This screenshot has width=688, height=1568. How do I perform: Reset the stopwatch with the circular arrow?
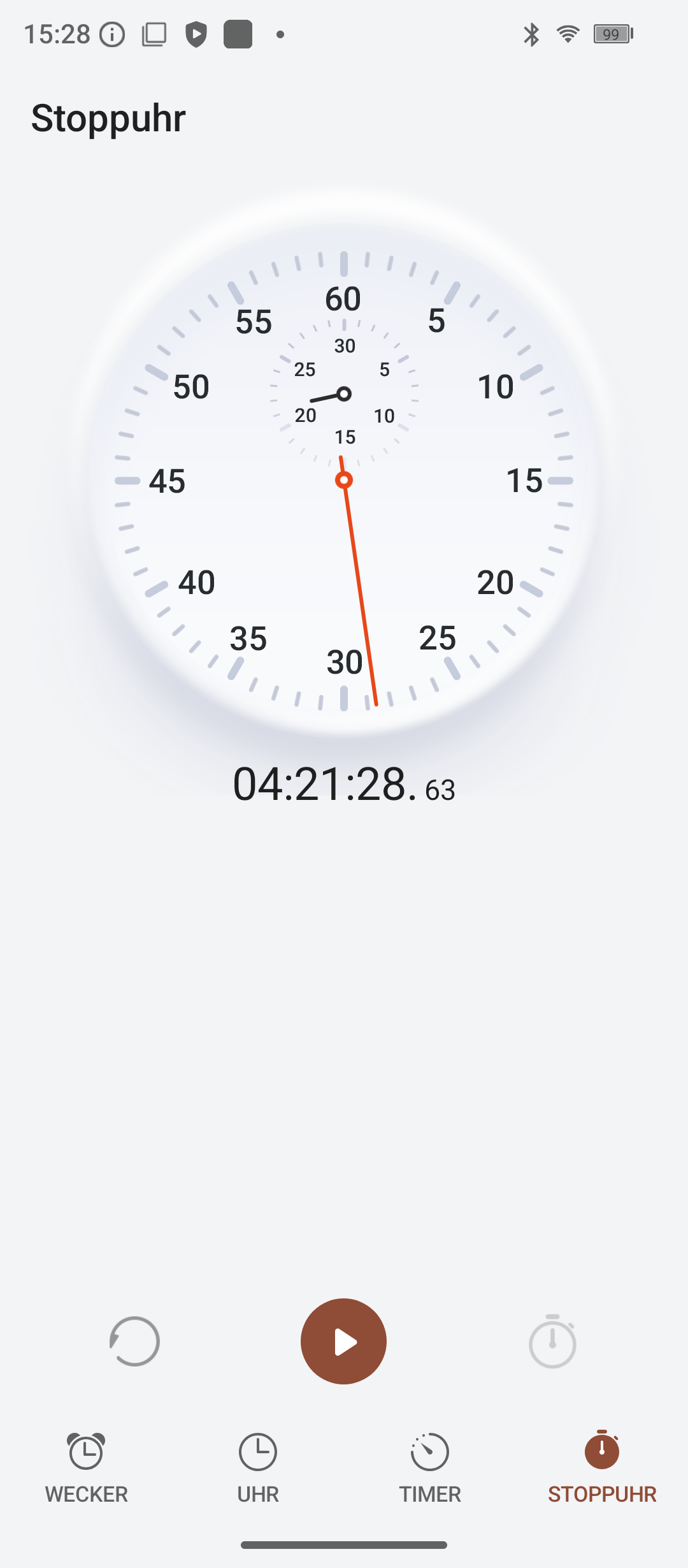(x=134, y=1341)
